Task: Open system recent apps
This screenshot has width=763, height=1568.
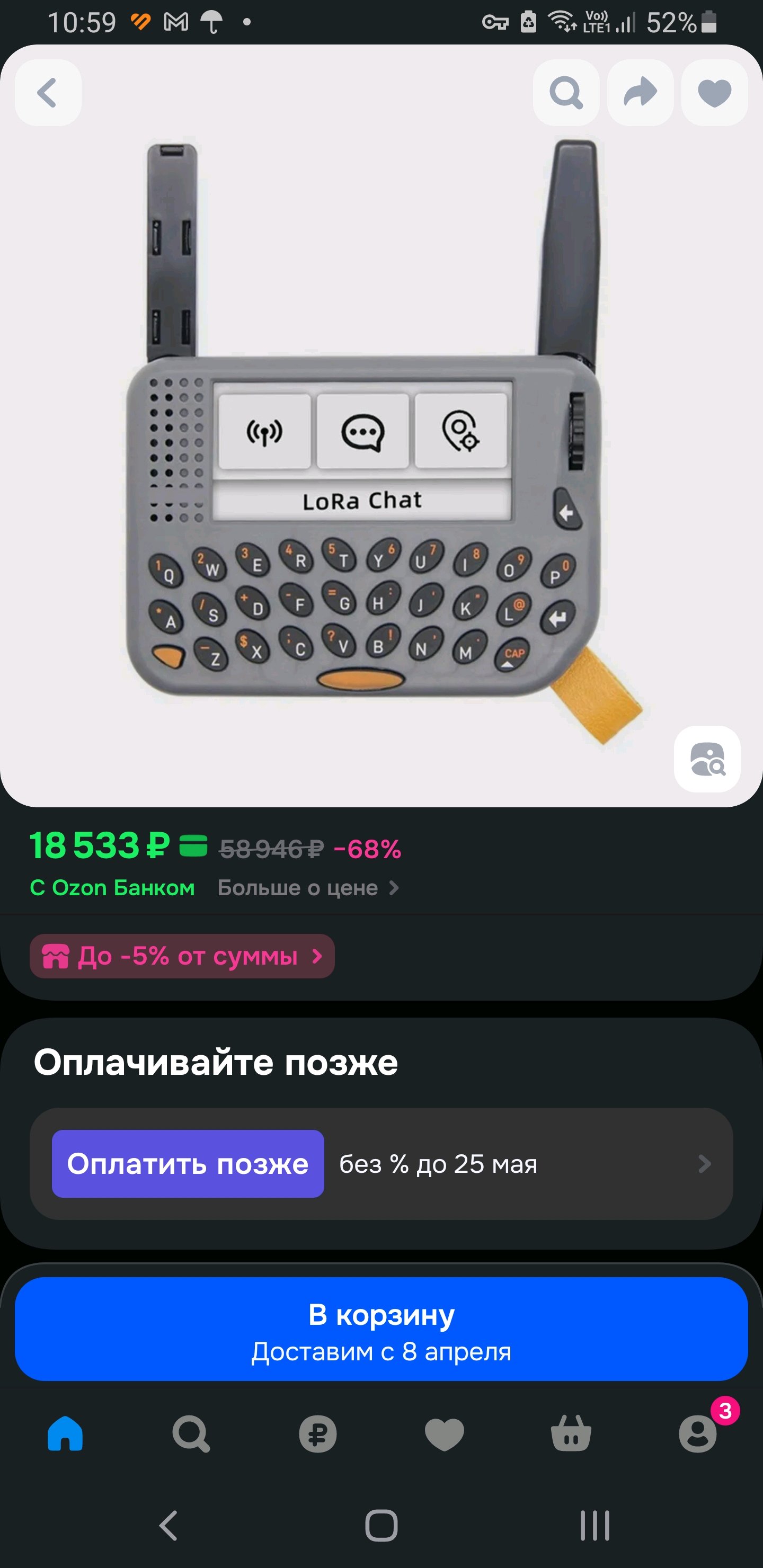Action: 595,1526
